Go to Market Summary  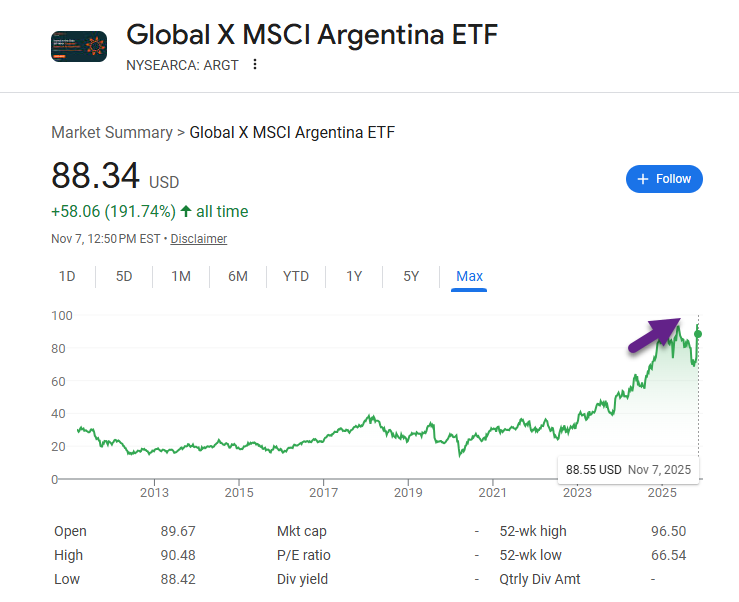click(x=111, y=132)
